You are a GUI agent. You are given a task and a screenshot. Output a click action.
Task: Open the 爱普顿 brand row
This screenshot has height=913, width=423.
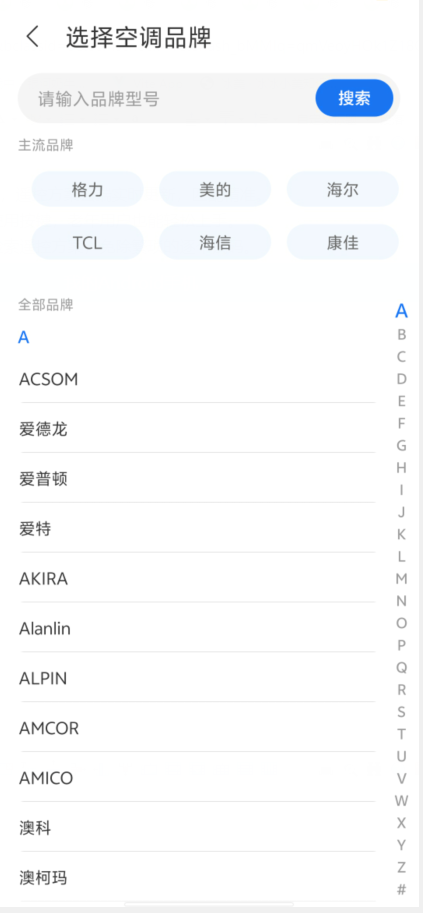click(x=197, y=479)
